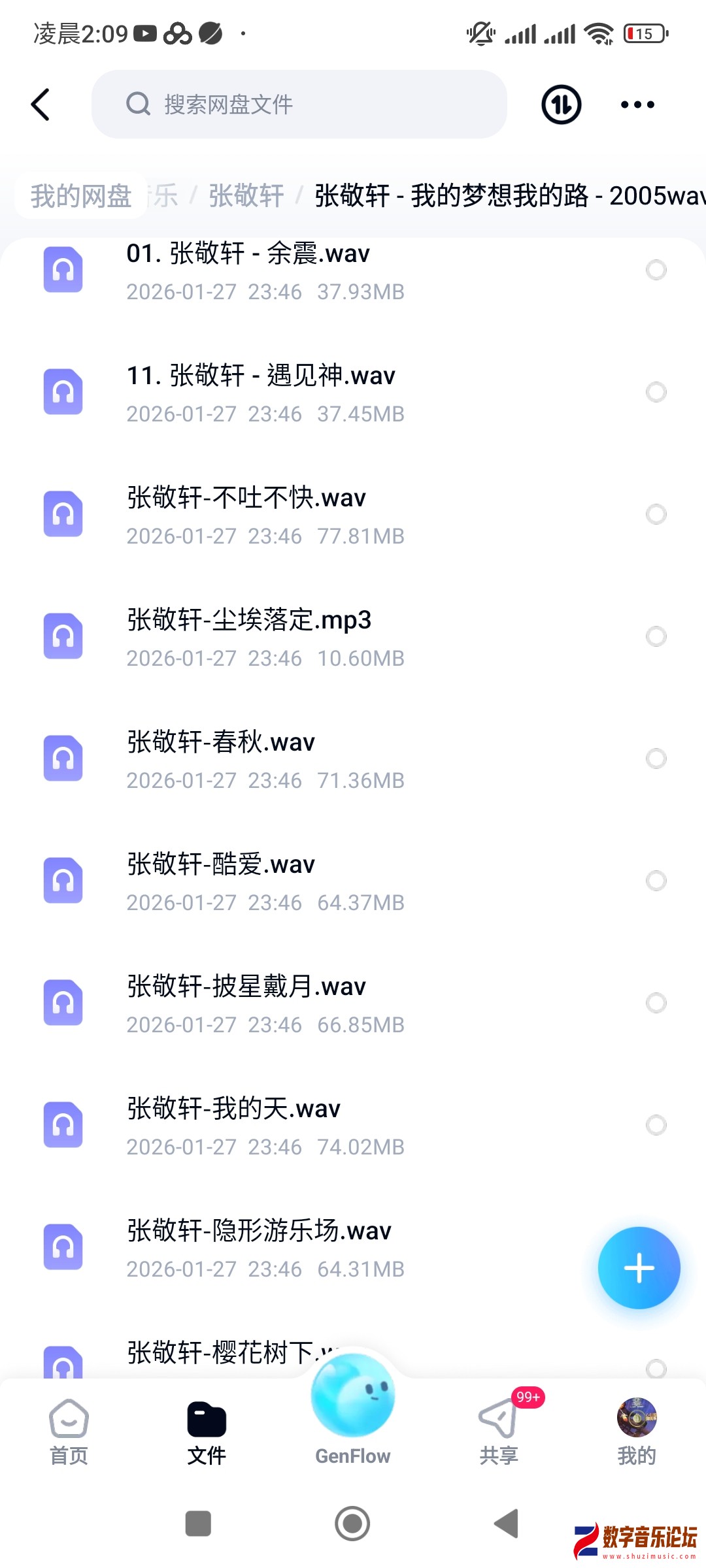
Task: Tap the audio file icon for 张敬轩-春秋.wav
Action: coord(63,758)
